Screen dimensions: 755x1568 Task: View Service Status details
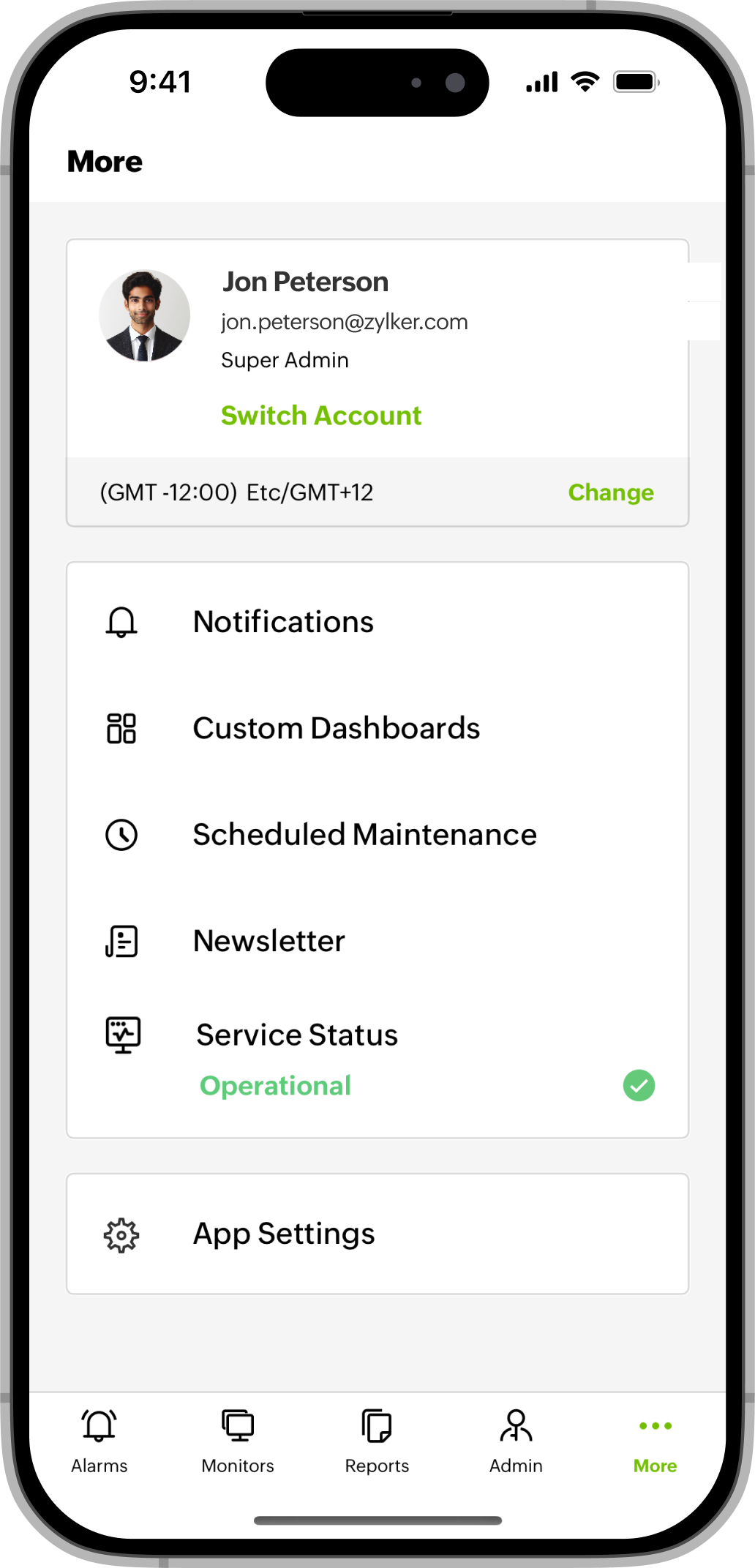[x=296, y=1035]
